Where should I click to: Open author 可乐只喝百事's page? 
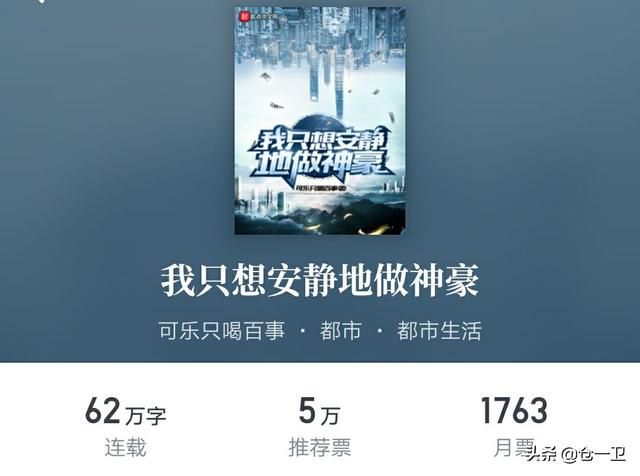(x=220, y=331)
